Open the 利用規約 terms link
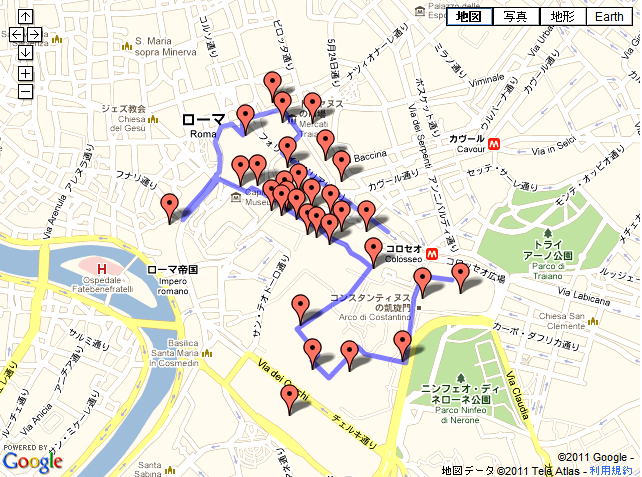The width and height of the screenshot is (642, 477). (610, 469)
